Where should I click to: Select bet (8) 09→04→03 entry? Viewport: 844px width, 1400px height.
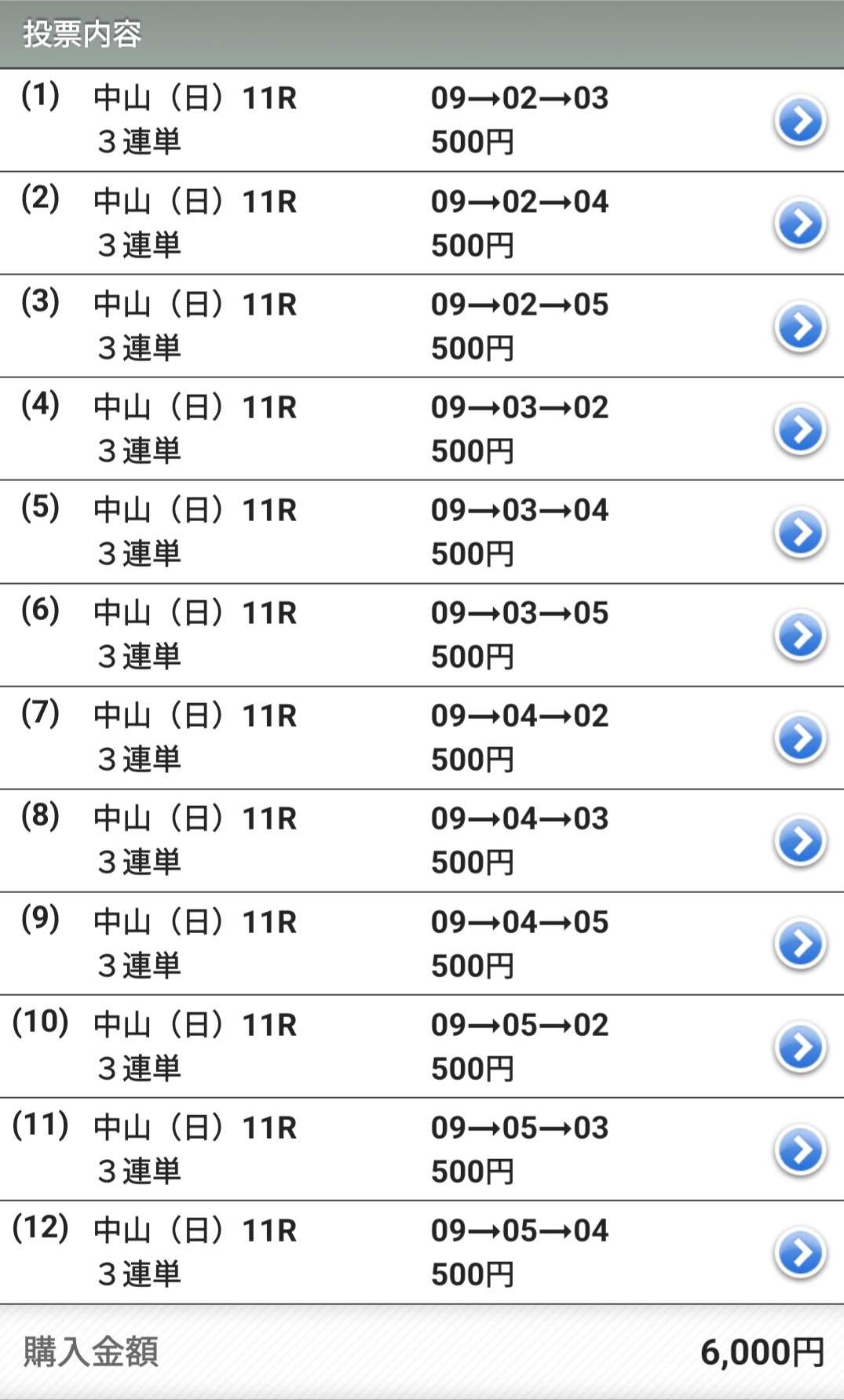click(x=800, y=840)
